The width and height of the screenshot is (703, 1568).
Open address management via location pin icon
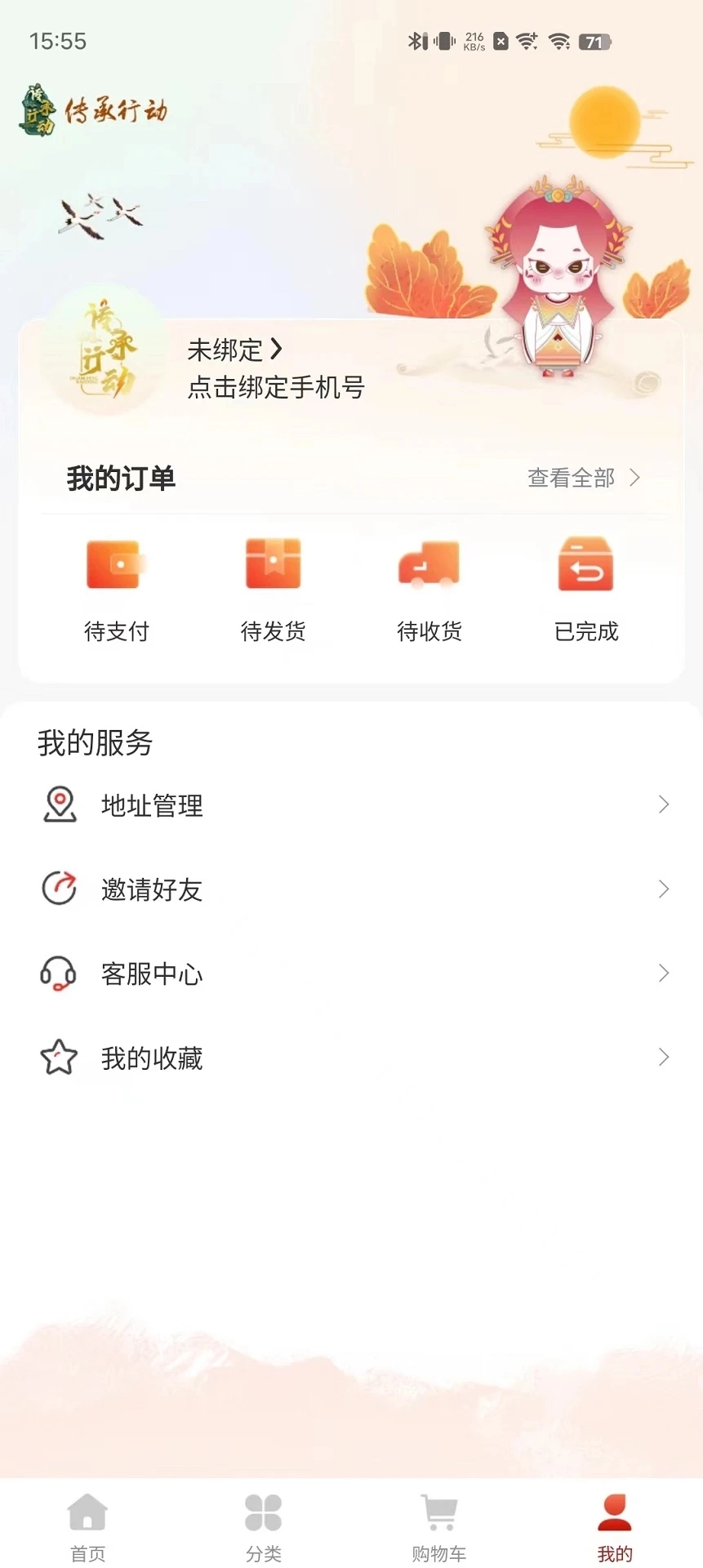pos(57,806)
